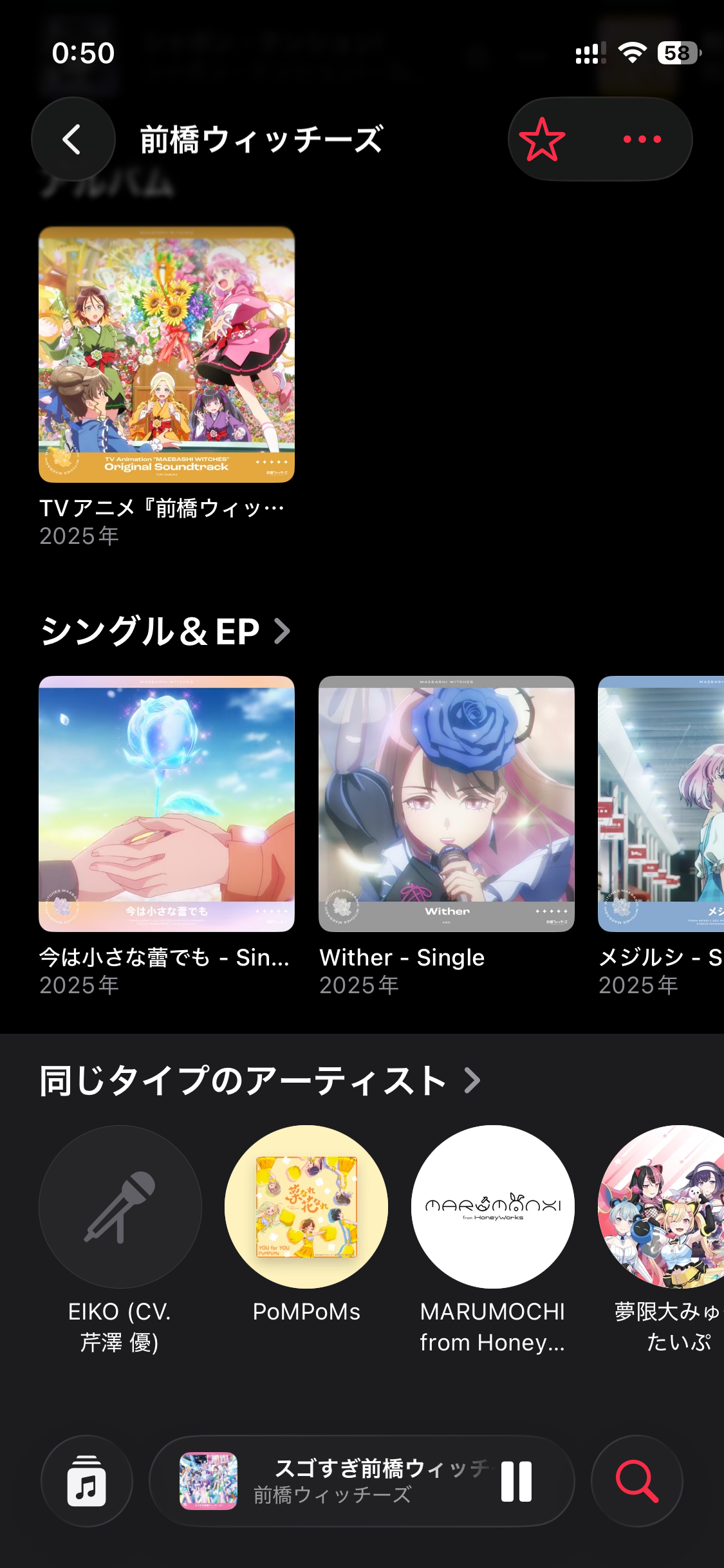Open the 今は小さな蕾でも single
Screen dimensions: 724x1568
click(167, 835)
